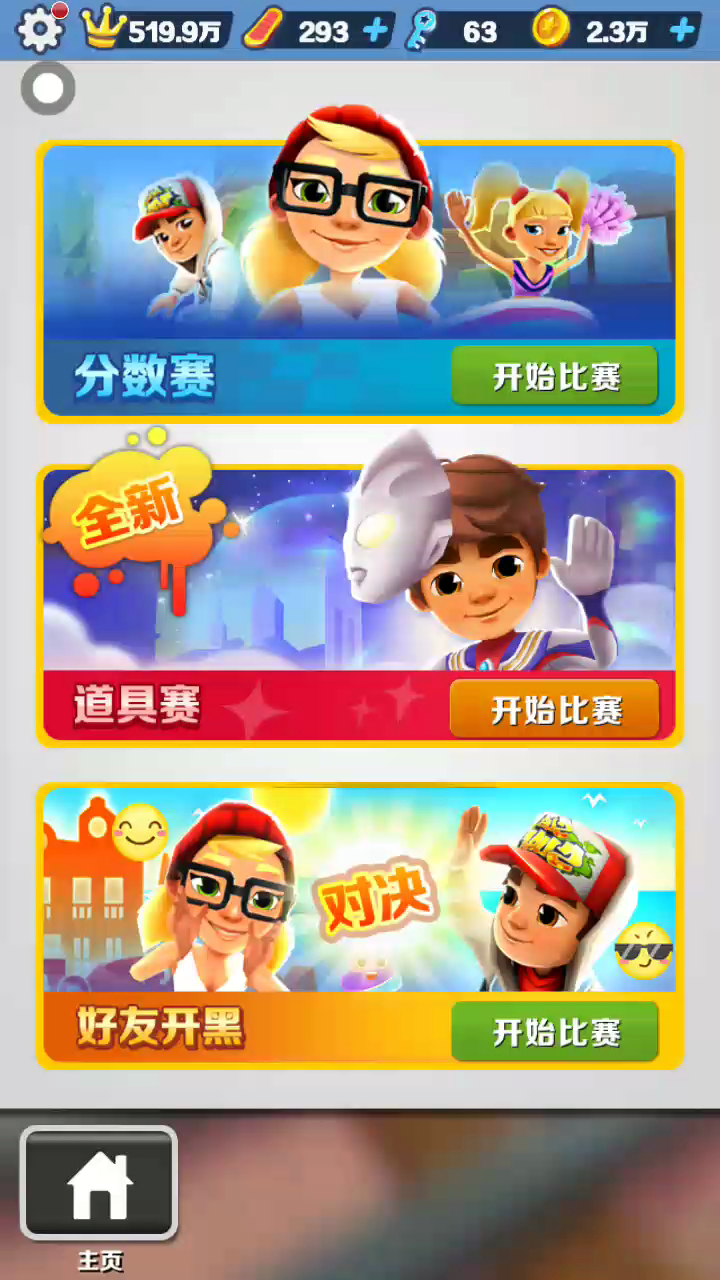Image resolution: width=720 pixels, height=1280 pixels.
Task: Start the 分数赛 match
Action: (555, 376)
